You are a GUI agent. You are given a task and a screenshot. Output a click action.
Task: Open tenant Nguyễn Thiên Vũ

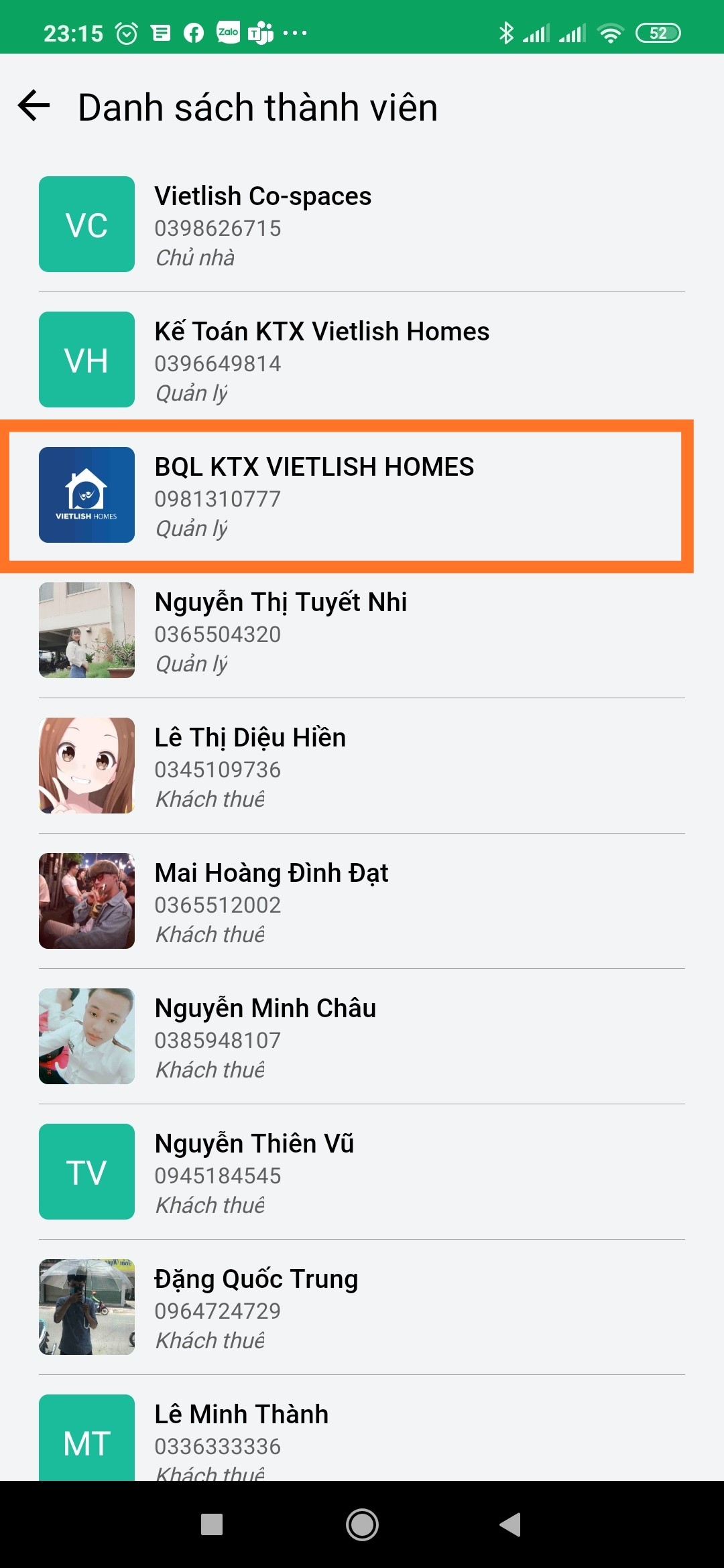click(362, 1172)
